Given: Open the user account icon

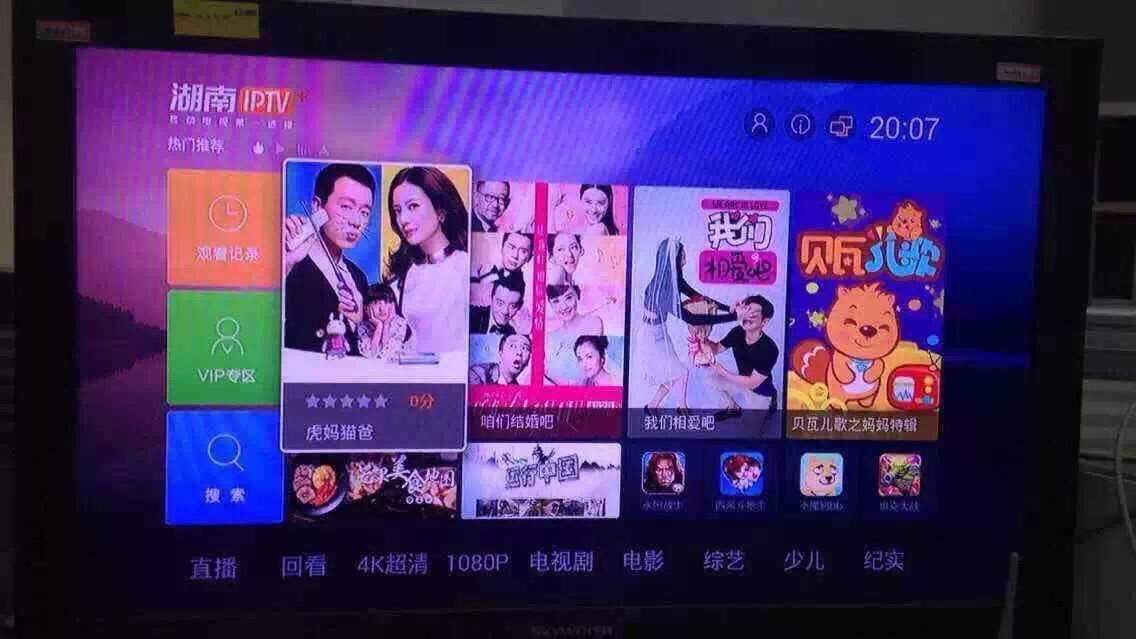Looking at the screenshot, I should click(x=760, y=125).
